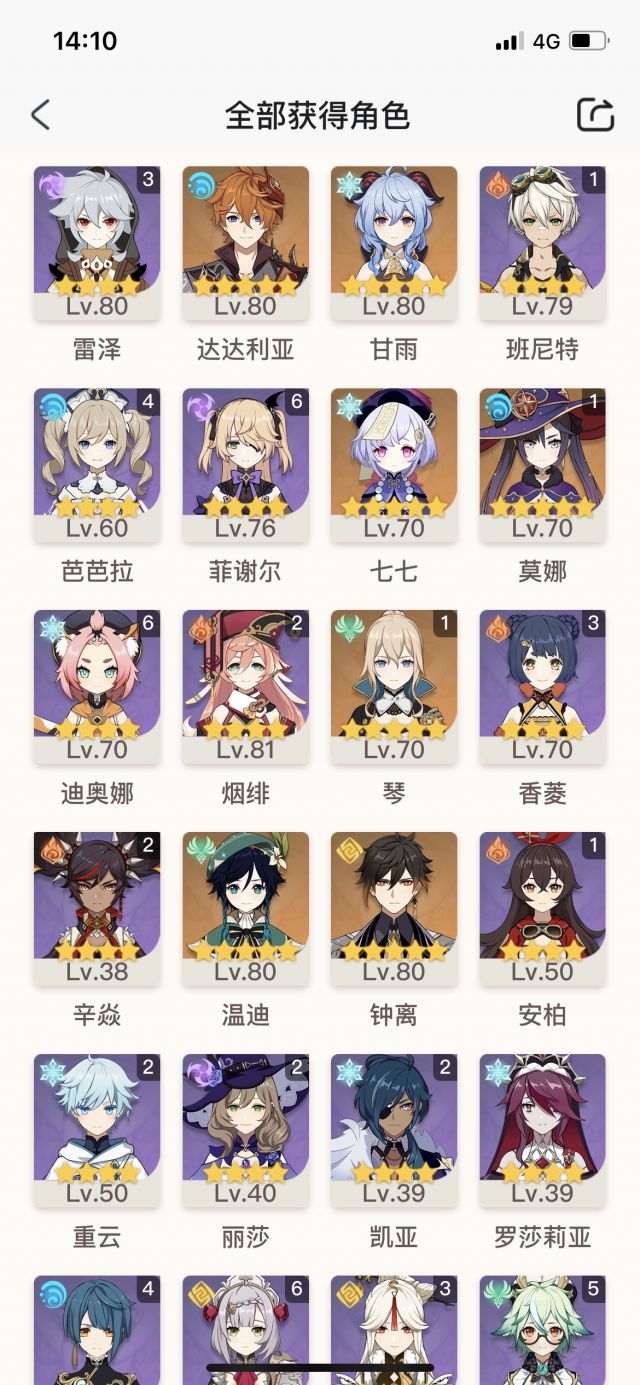Go back using the arrow icon
The height and width of the screenshot is (1385, 640).
pos(40,115)
